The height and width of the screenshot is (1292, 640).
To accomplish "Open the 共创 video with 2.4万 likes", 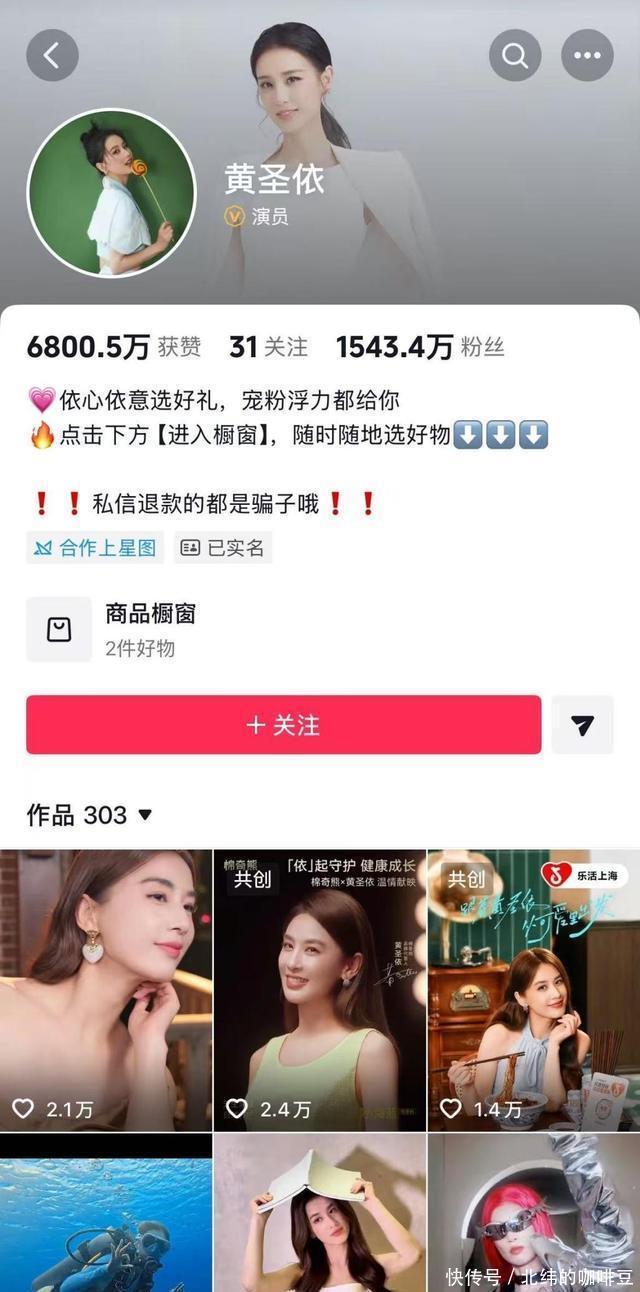I will point(320,990).
